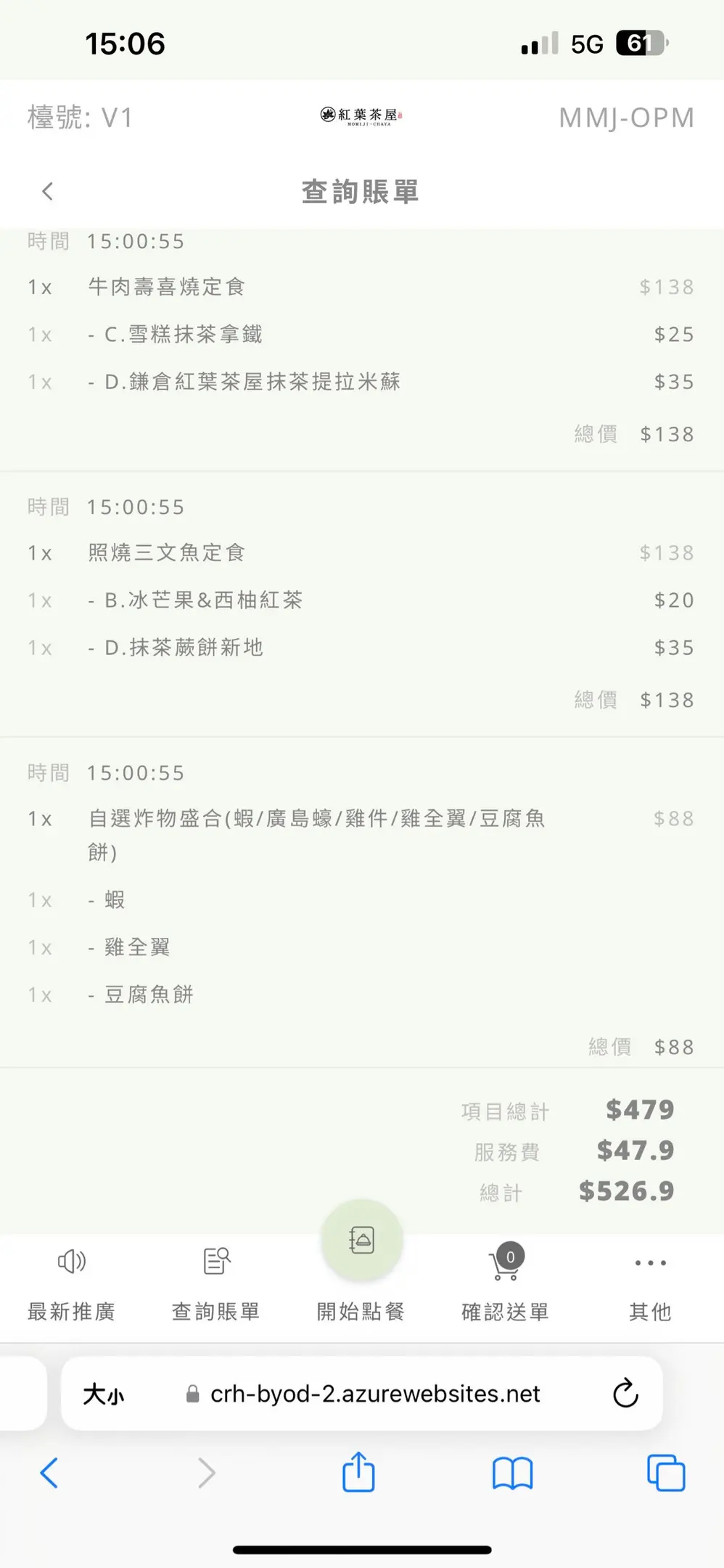Reload the page in Safari
724x1568 pixels.
(x=625, y=1393)
